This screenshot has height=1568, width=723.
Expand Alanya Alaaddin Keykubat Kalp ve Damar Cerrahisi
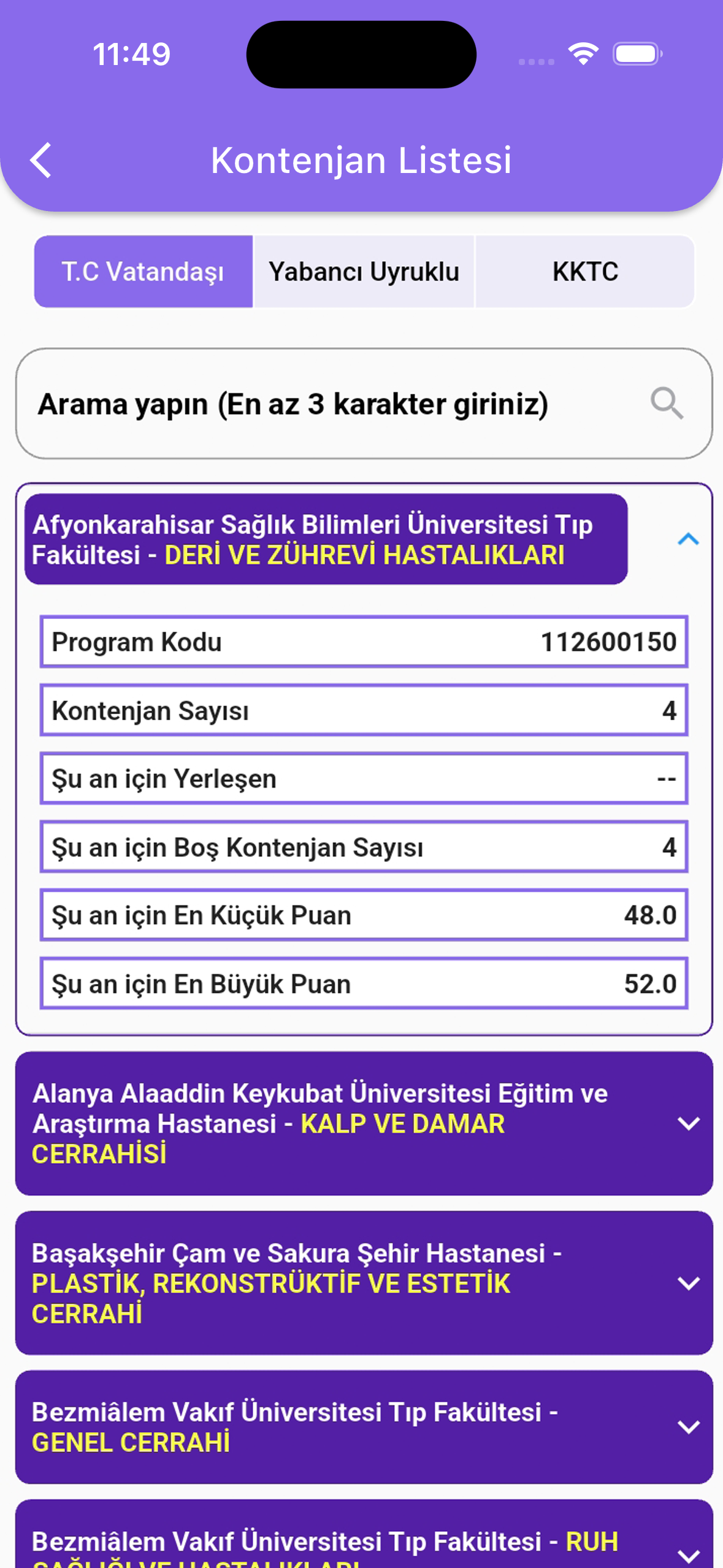pyautogui.click(x=688, y=1123)
